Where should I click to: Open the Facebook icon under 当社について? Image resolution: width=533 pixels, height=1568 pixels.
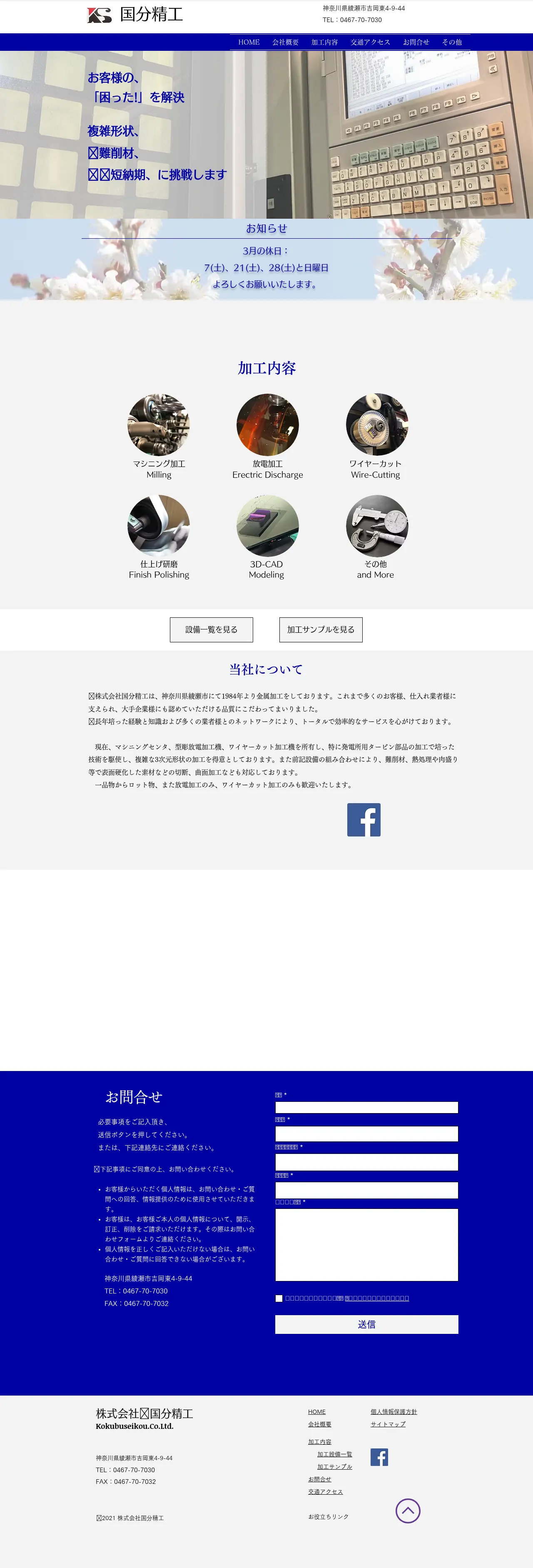[364, 819]
